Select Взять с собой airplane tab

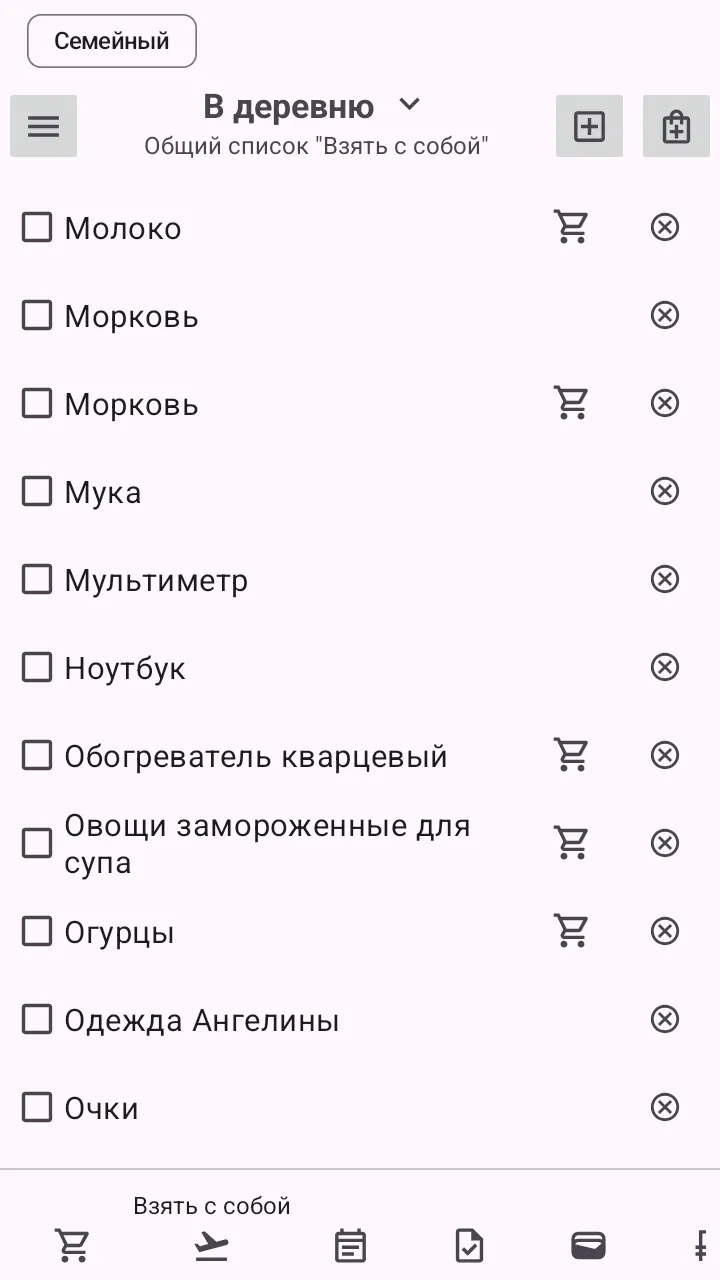tap(211, 1246)
